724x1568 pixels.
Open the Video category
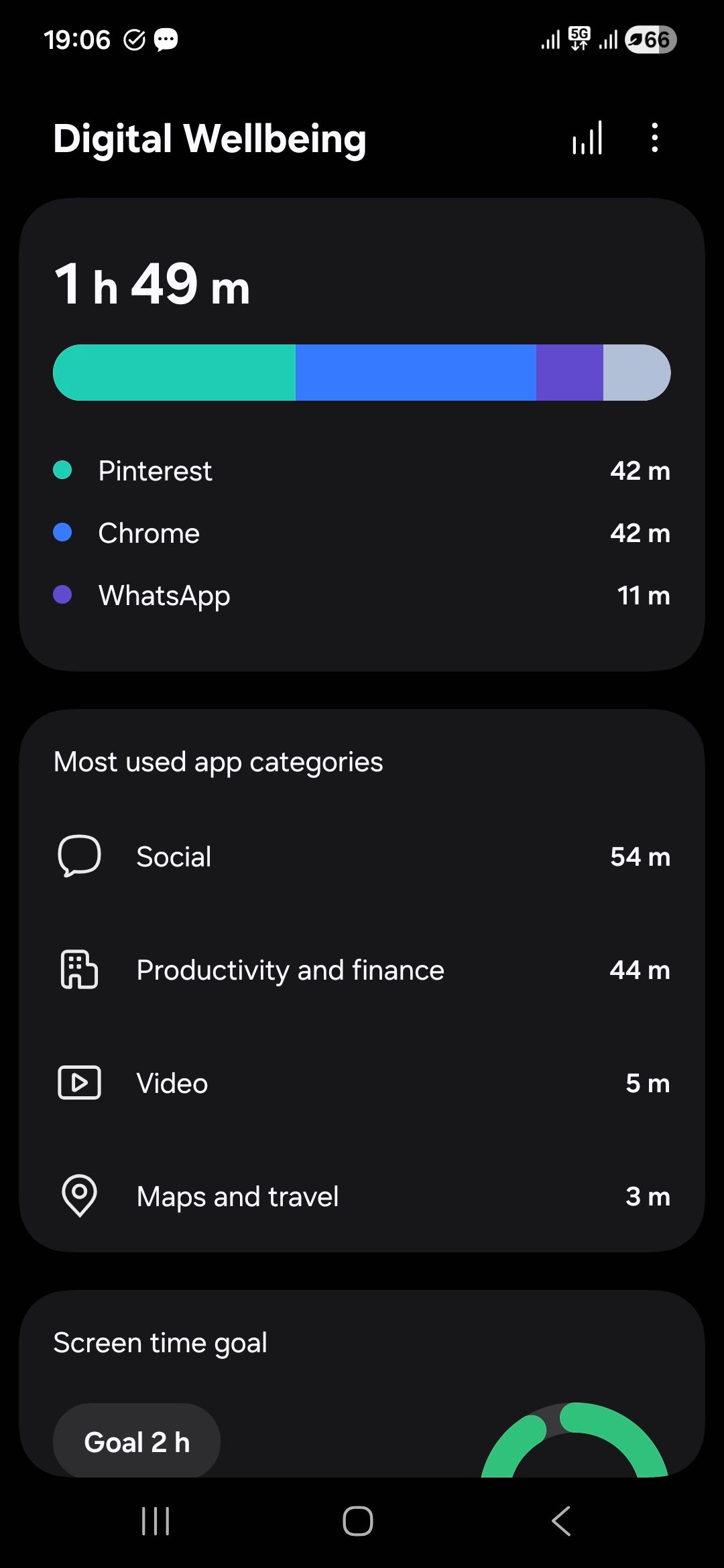point(362,1084)
